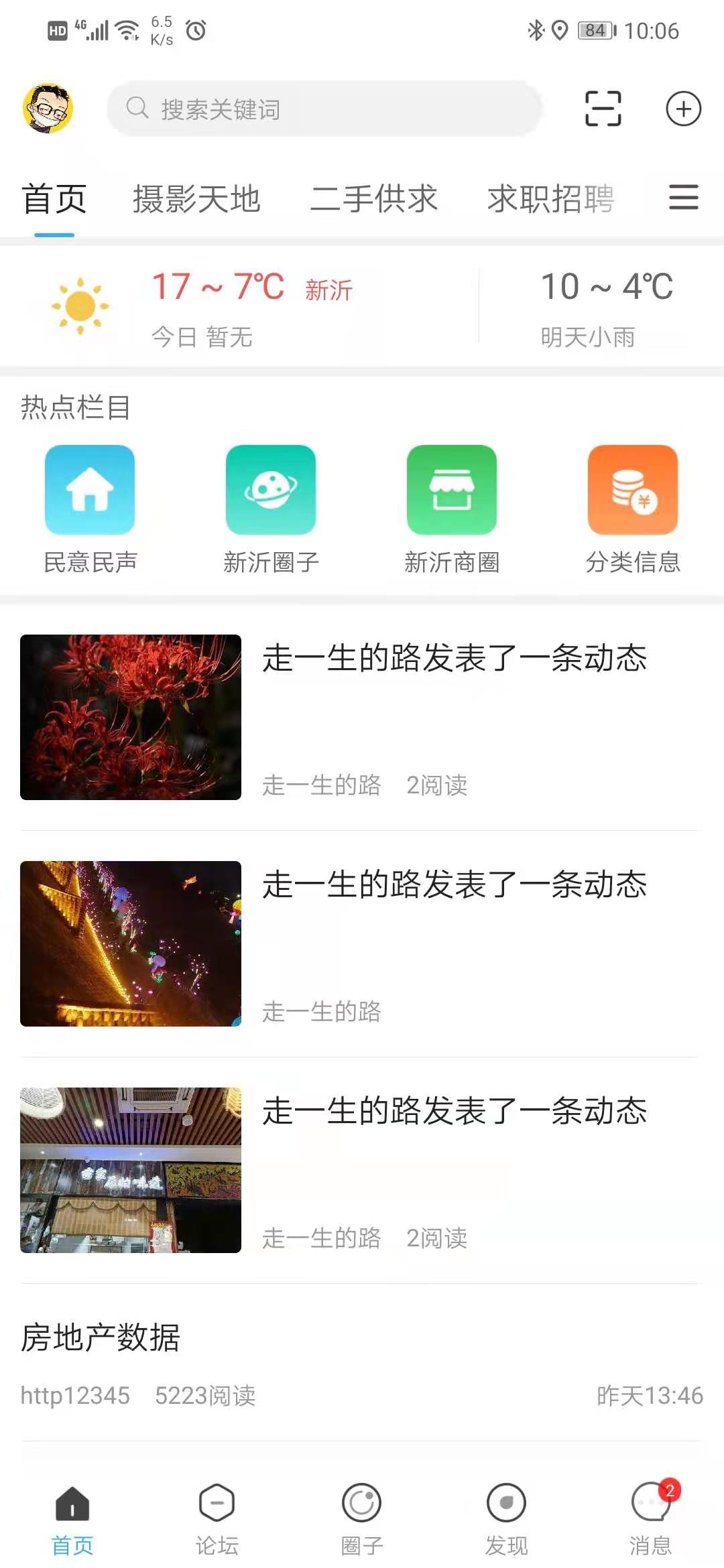
Task: Open 消息 with the red badge
Action: coord(652,1516)
